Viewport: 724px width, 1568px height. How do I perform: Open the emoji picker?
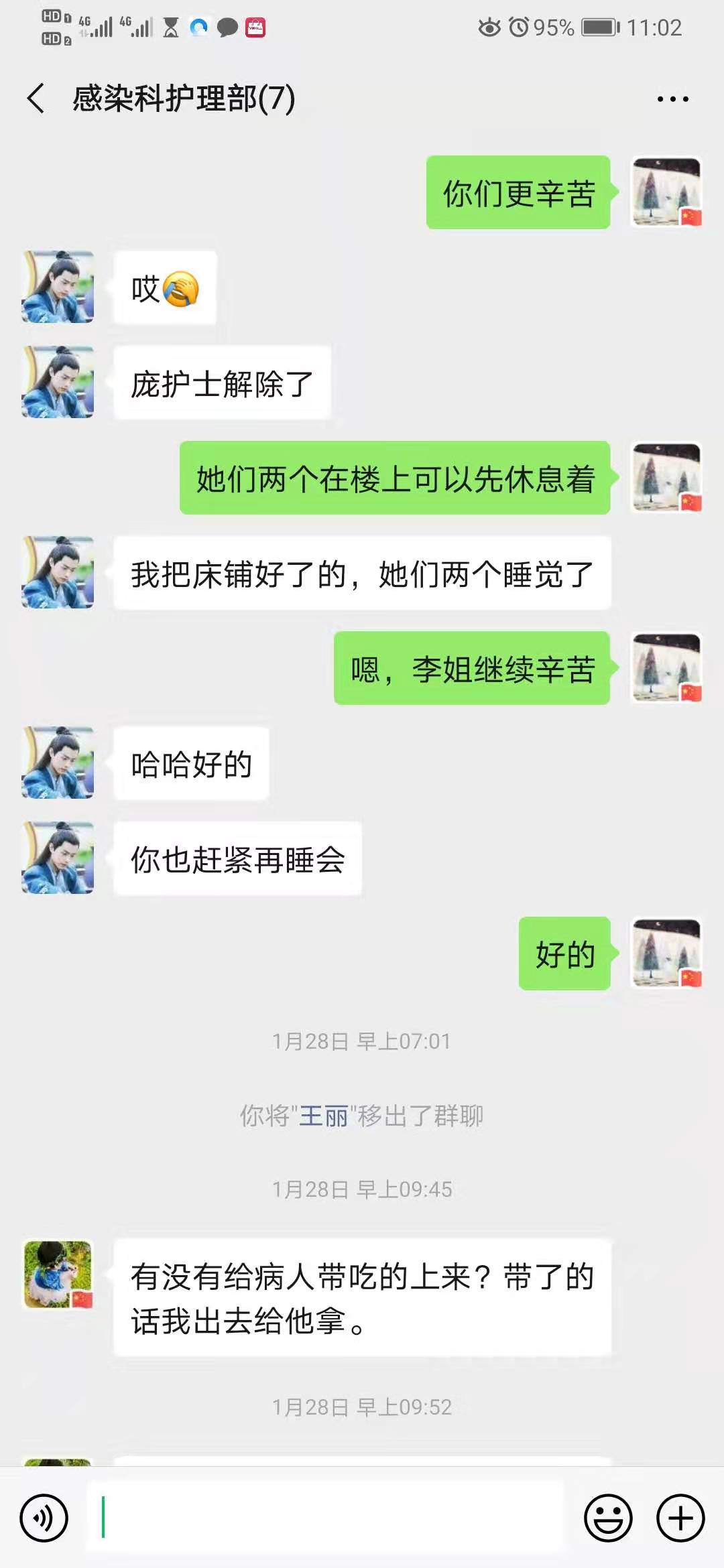(x=608, y=1518)
